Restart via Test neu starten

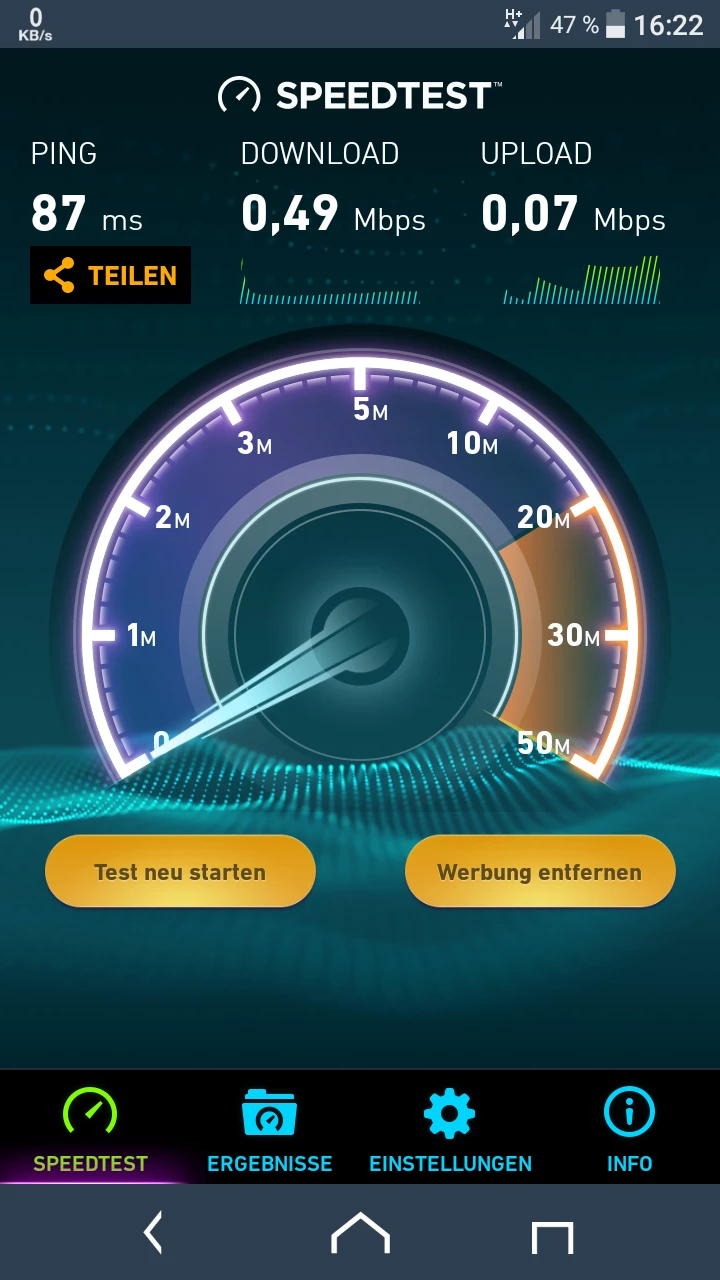[180, 871]
